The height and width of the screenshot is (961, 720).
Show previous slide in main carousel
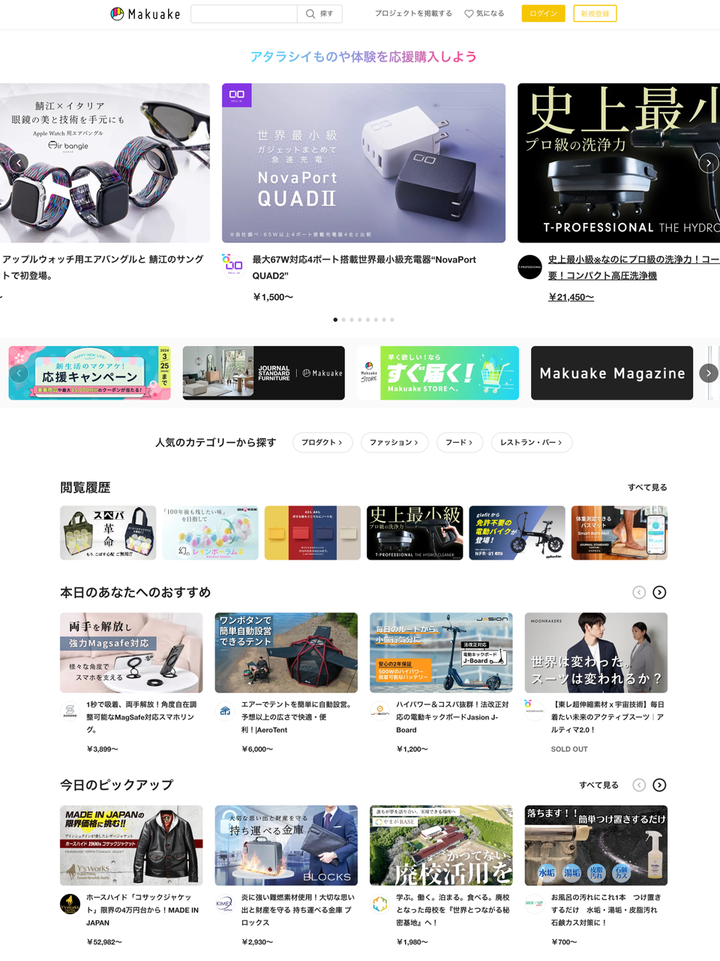coord(18,163)
